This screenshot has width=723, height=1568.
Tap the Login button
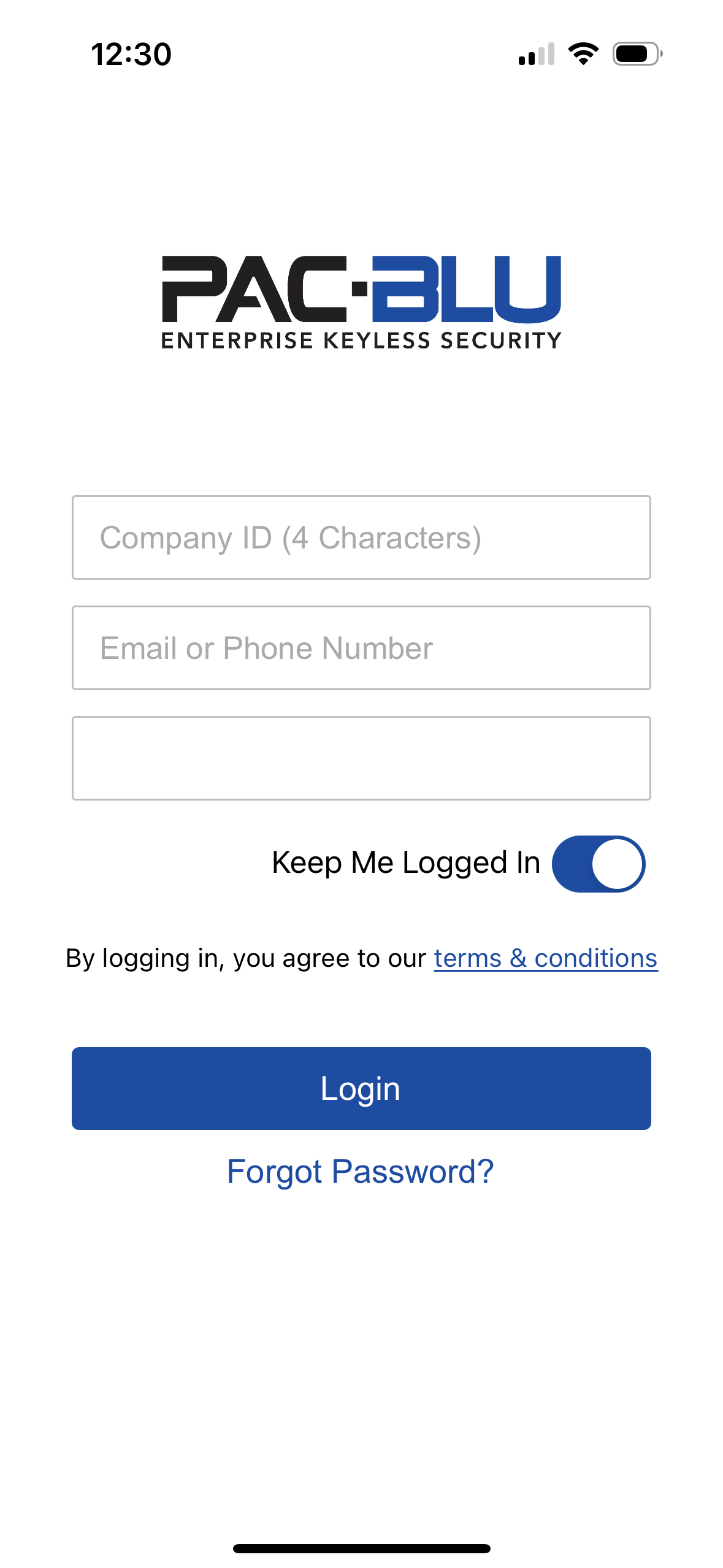point(361,1088)
